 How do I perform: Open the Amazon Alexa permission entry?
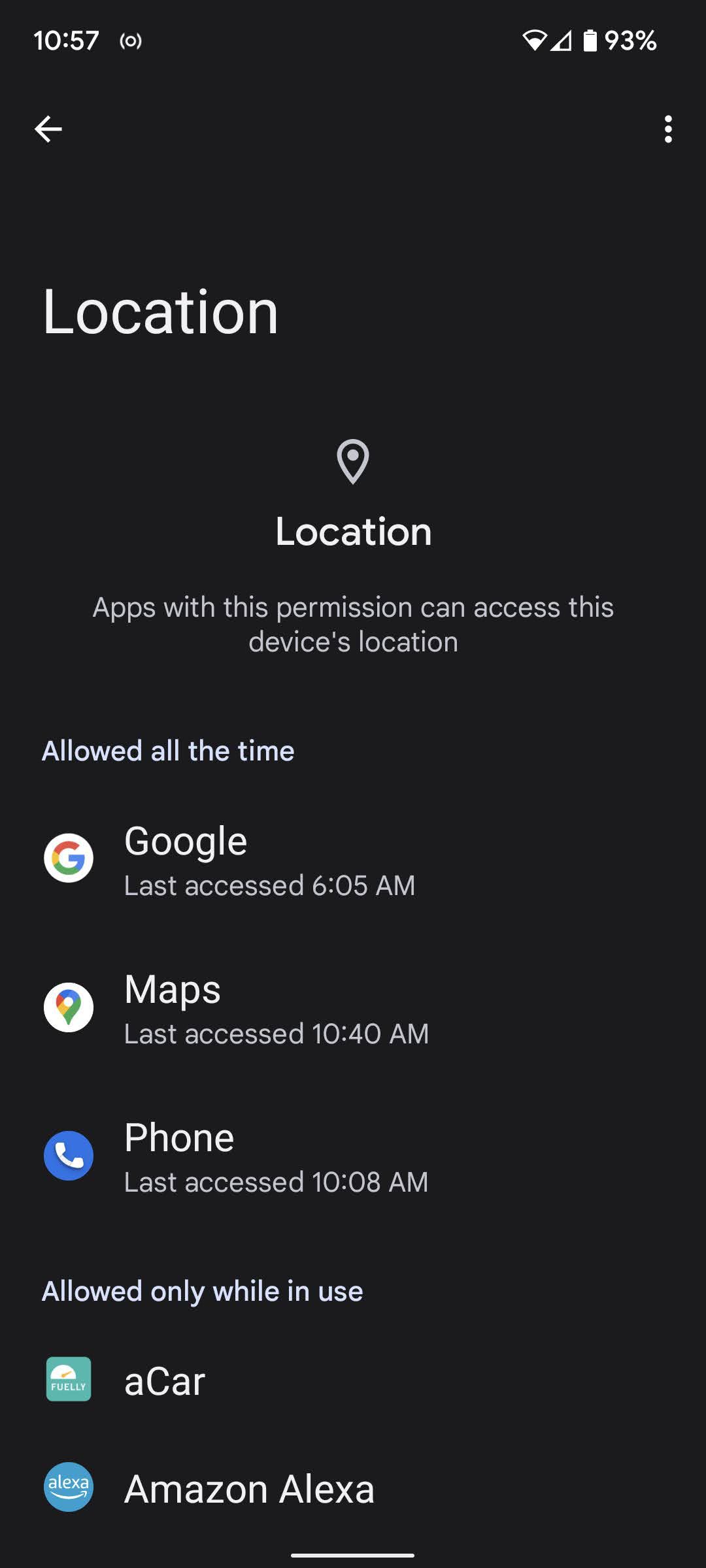[250, 1488]
